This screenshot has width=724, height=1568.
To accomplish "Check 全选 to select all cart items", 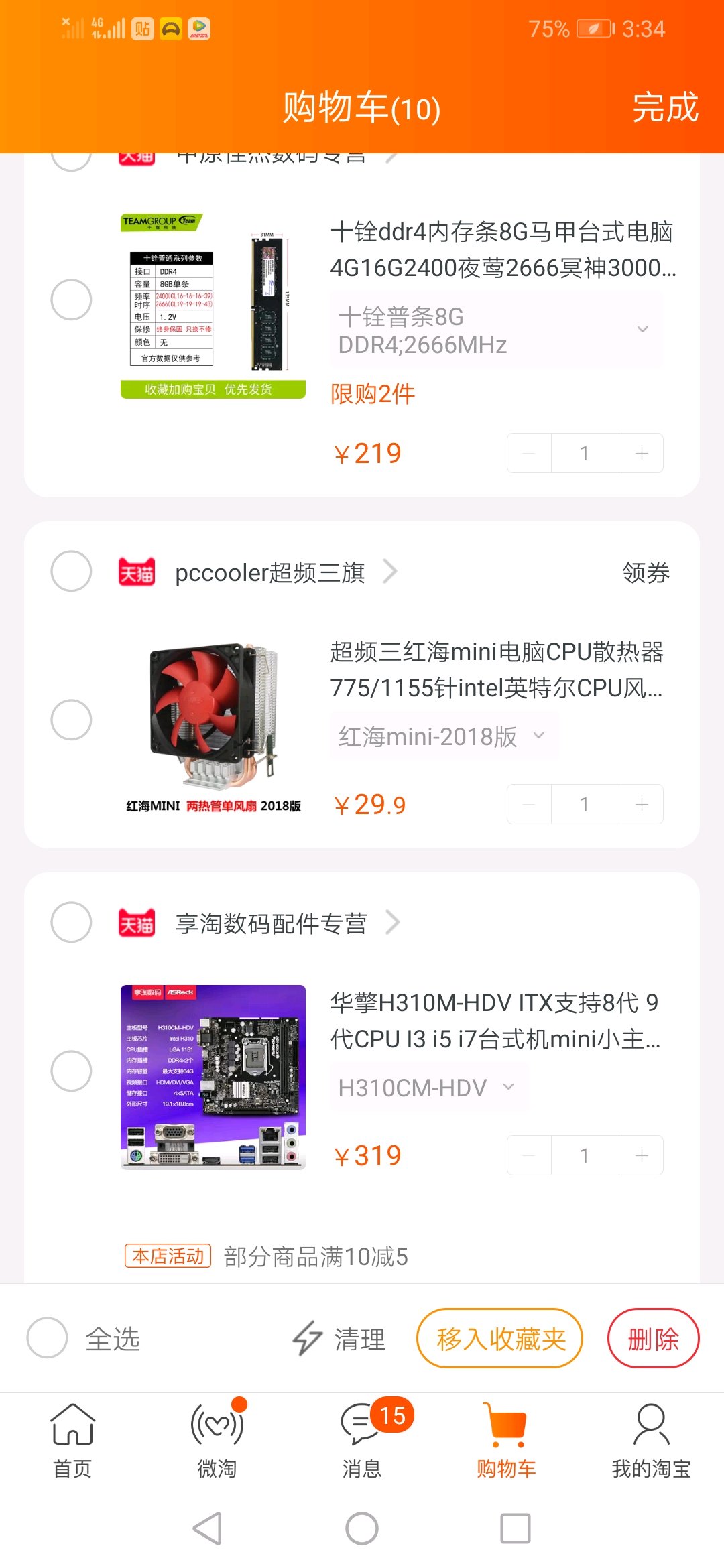I will point(48,1338).
